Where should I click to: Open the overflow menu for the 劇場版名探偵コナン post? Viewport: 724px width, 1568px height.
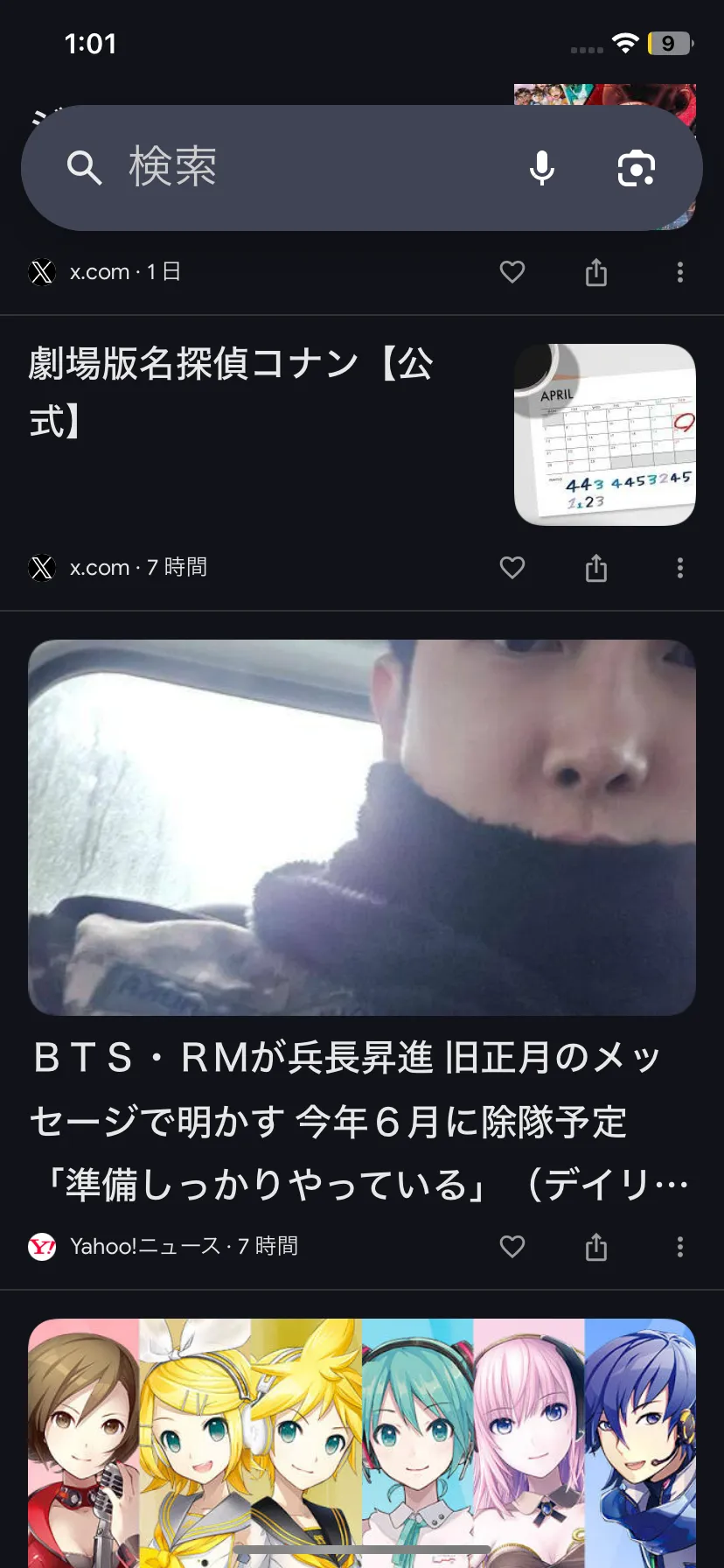(680, 568)
